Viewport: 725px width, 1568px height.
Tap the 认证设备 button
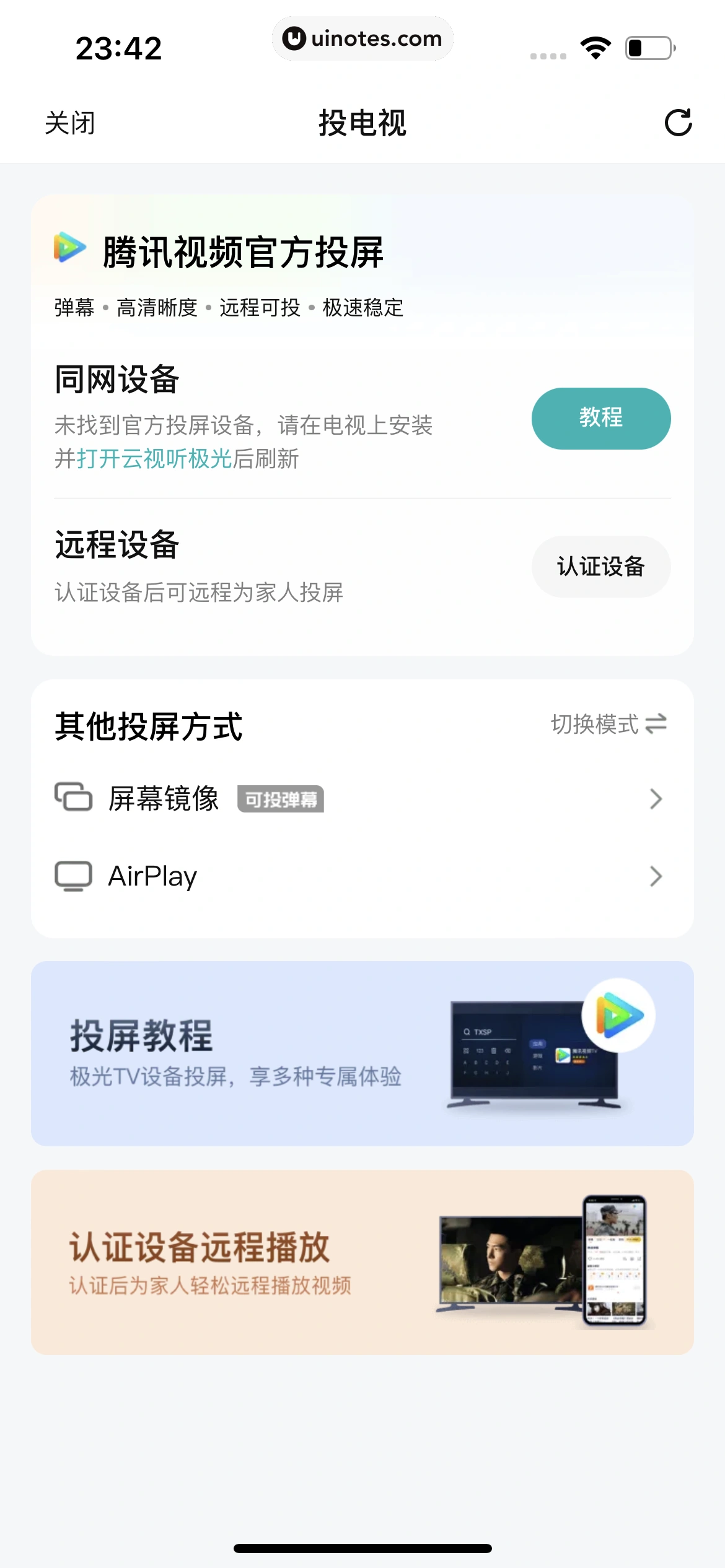[x=600, y=567]
